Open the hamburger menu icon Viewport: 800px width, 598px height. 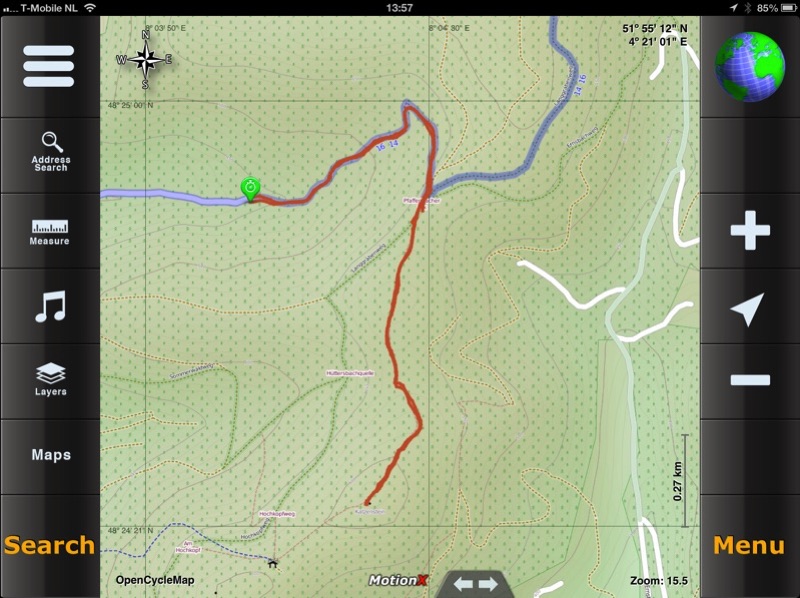[49, 66]
